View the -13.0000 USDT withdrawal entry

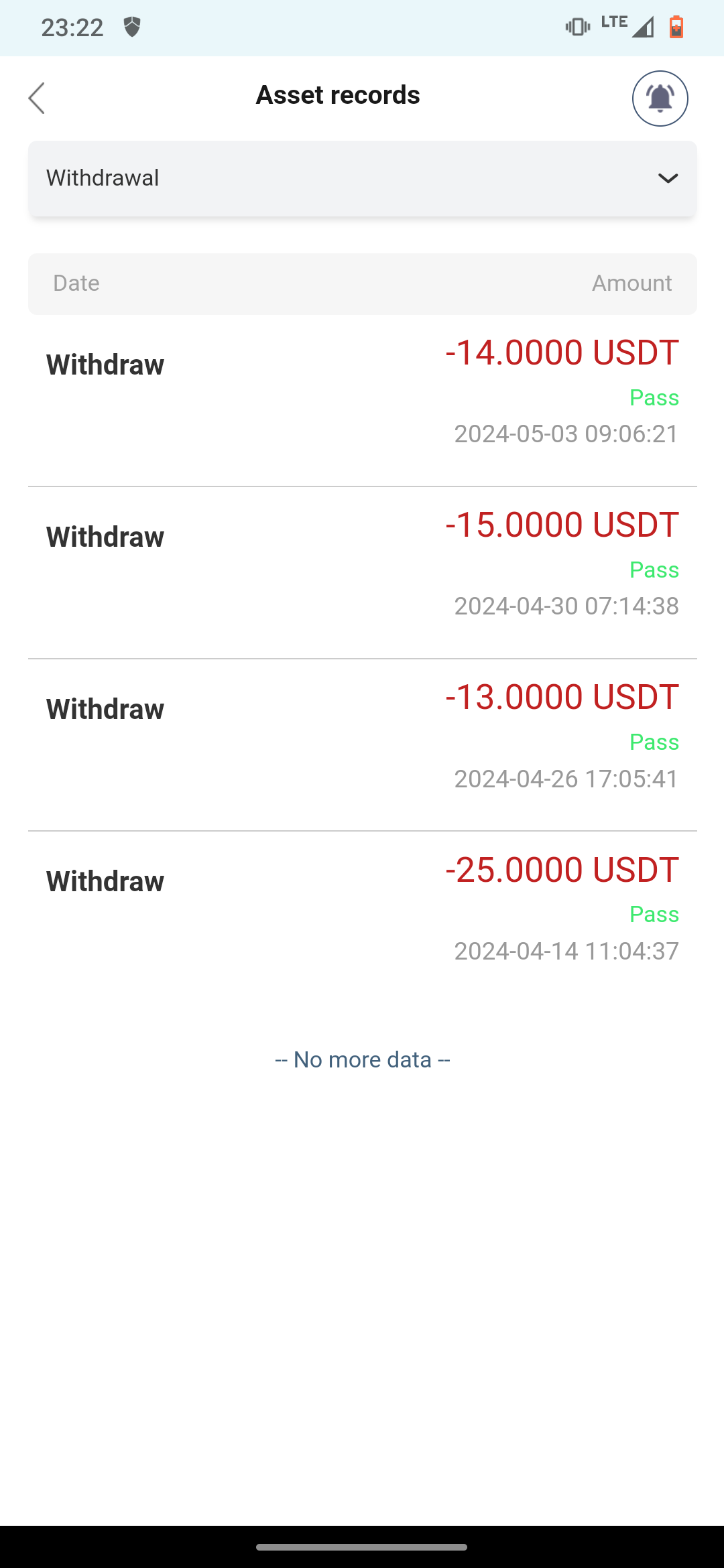362,745
